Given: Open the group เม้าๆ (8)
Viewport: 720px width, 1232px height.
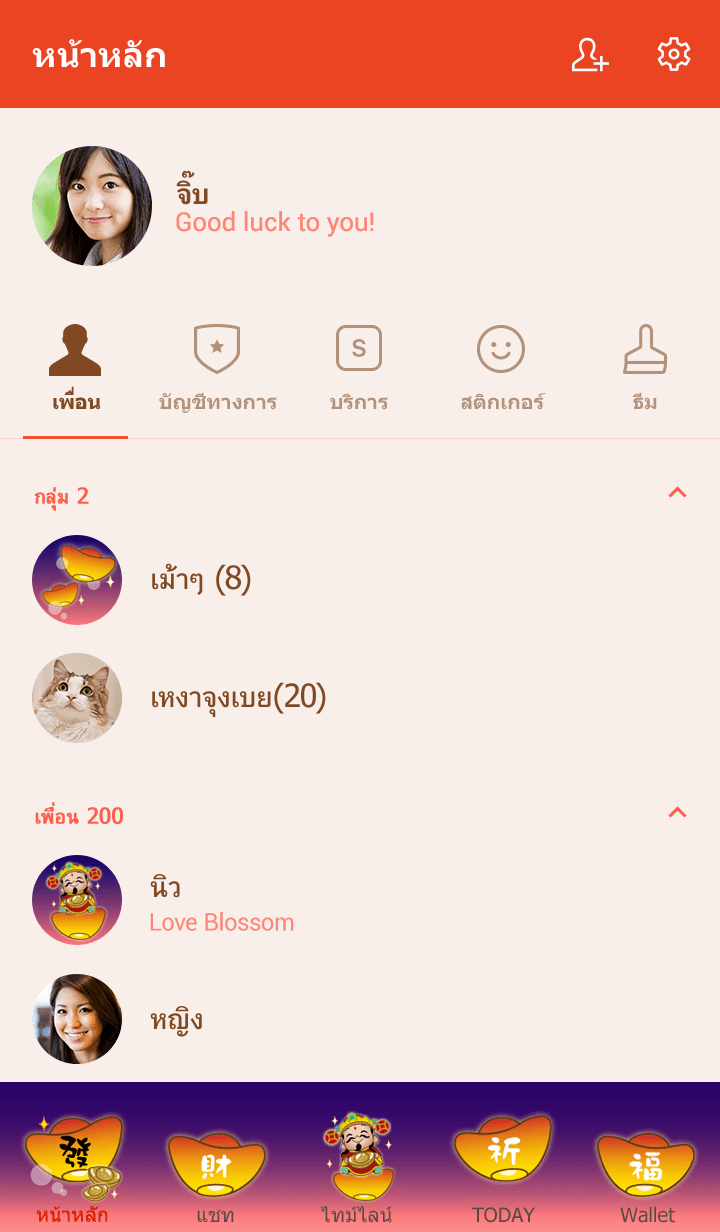Looking at the screenshot, I should (200, 580).
